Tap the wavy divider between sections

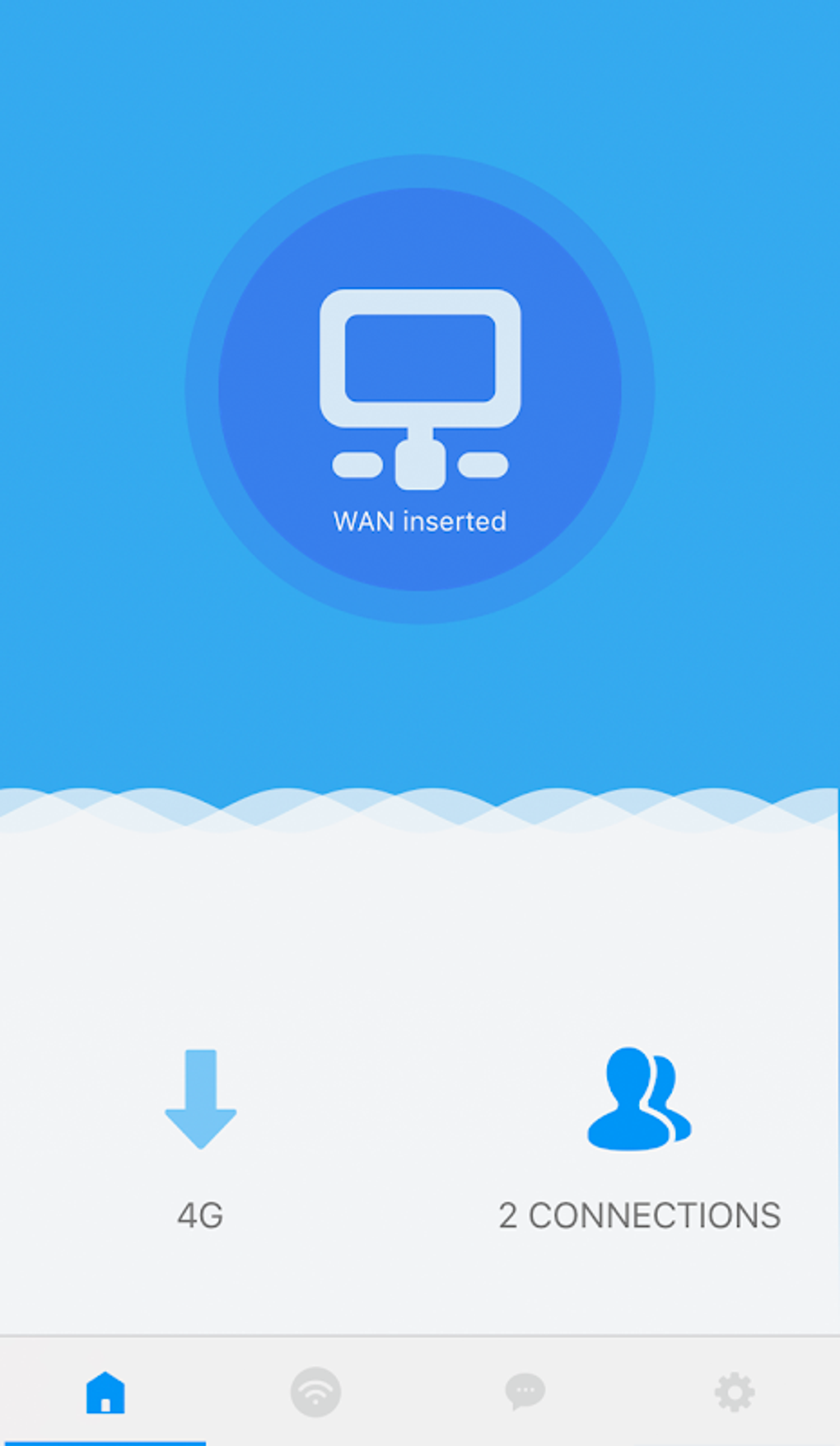(x=420, y=803)
